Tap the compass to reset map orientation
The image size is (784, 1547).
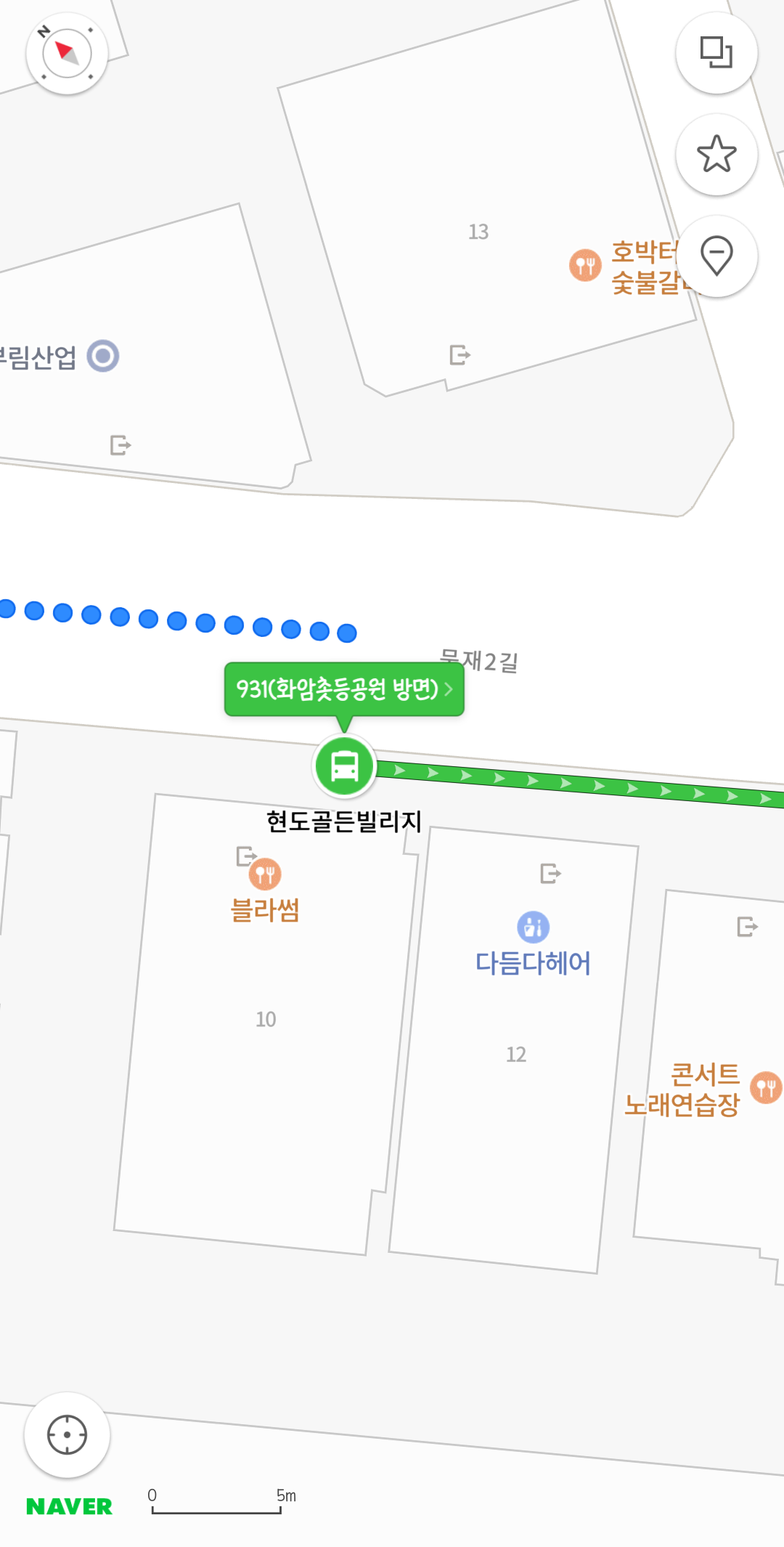[67, 53]
